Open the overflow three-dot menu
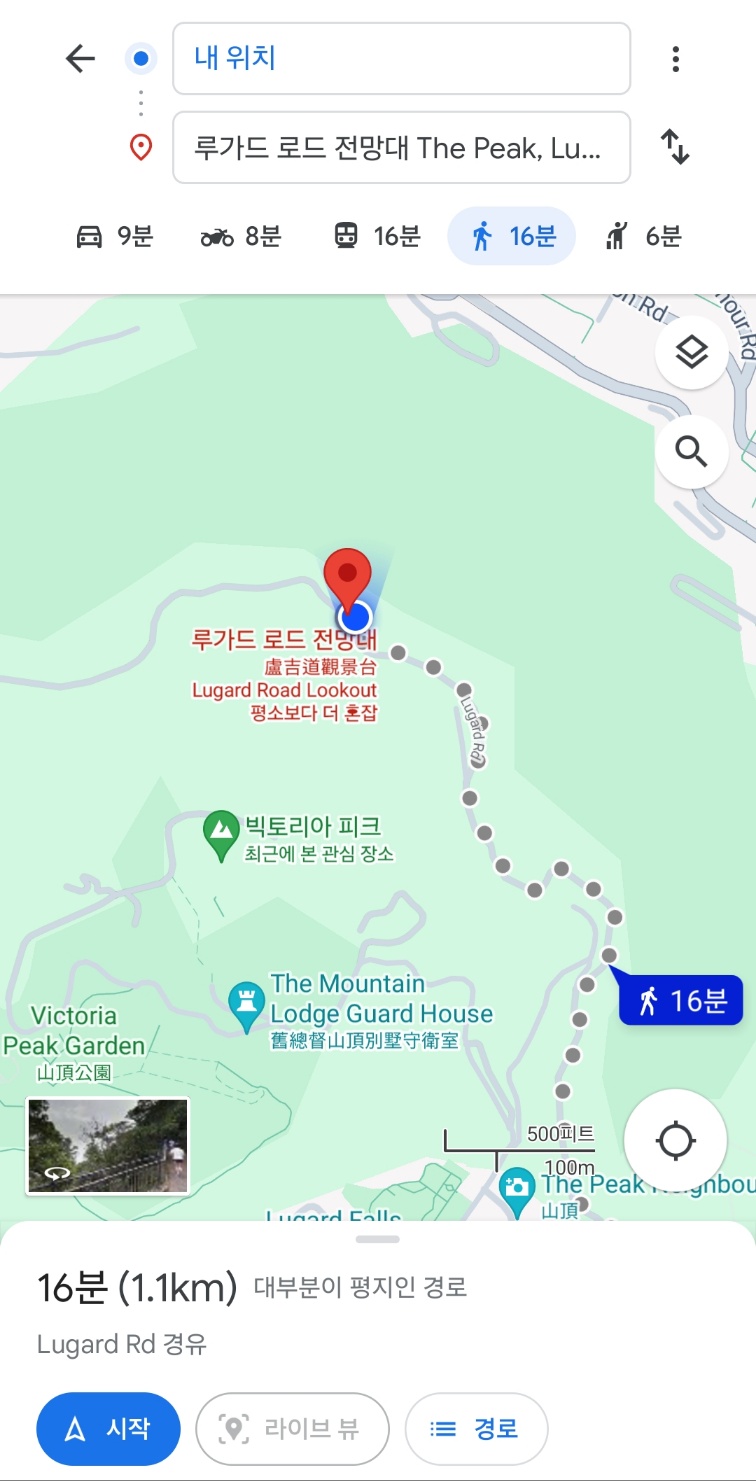756x1481 pixels. coord(675,58)
